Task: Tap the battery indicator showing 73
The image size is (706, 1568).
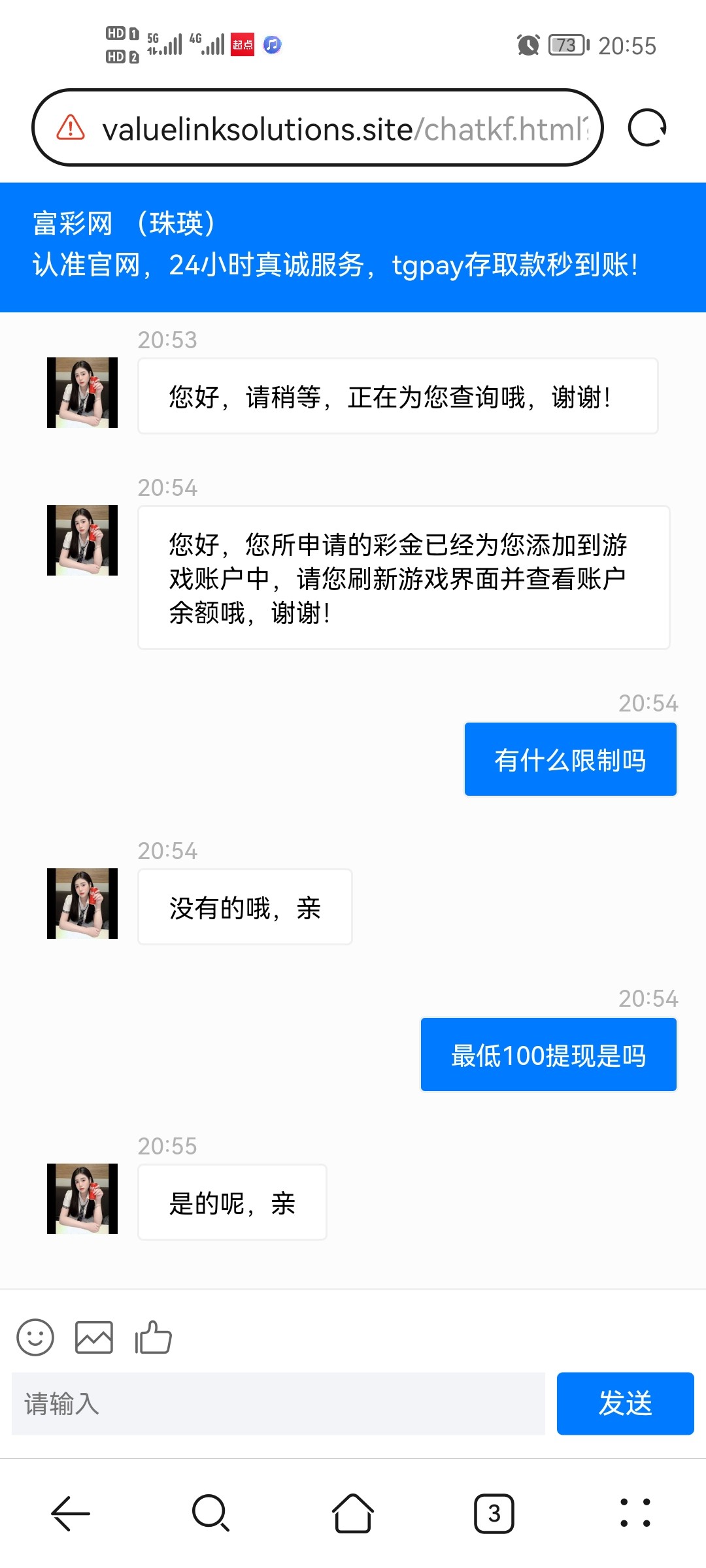Action: coord(566,46)
